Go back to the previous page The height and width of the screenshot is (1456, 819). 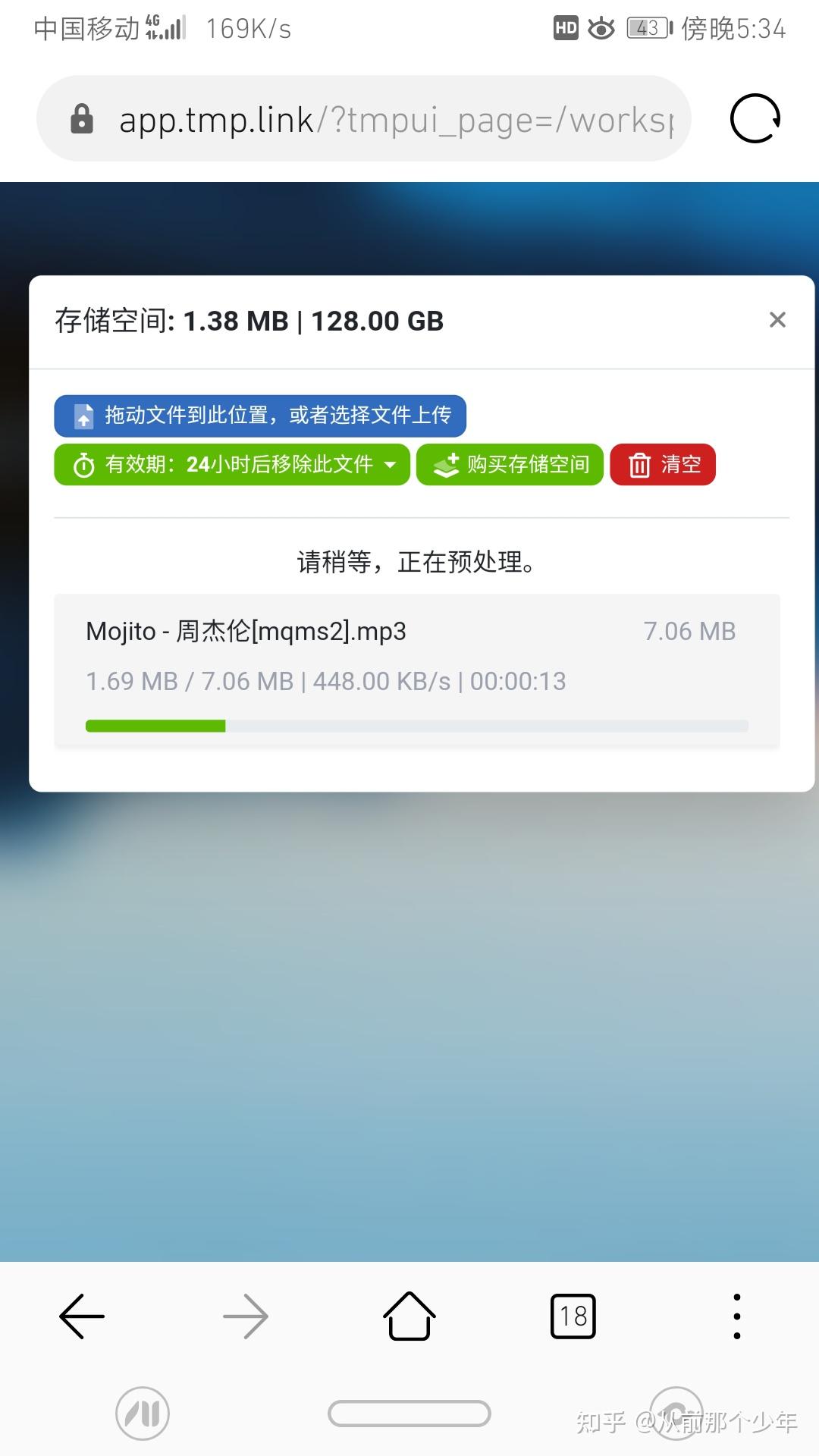82,1316
